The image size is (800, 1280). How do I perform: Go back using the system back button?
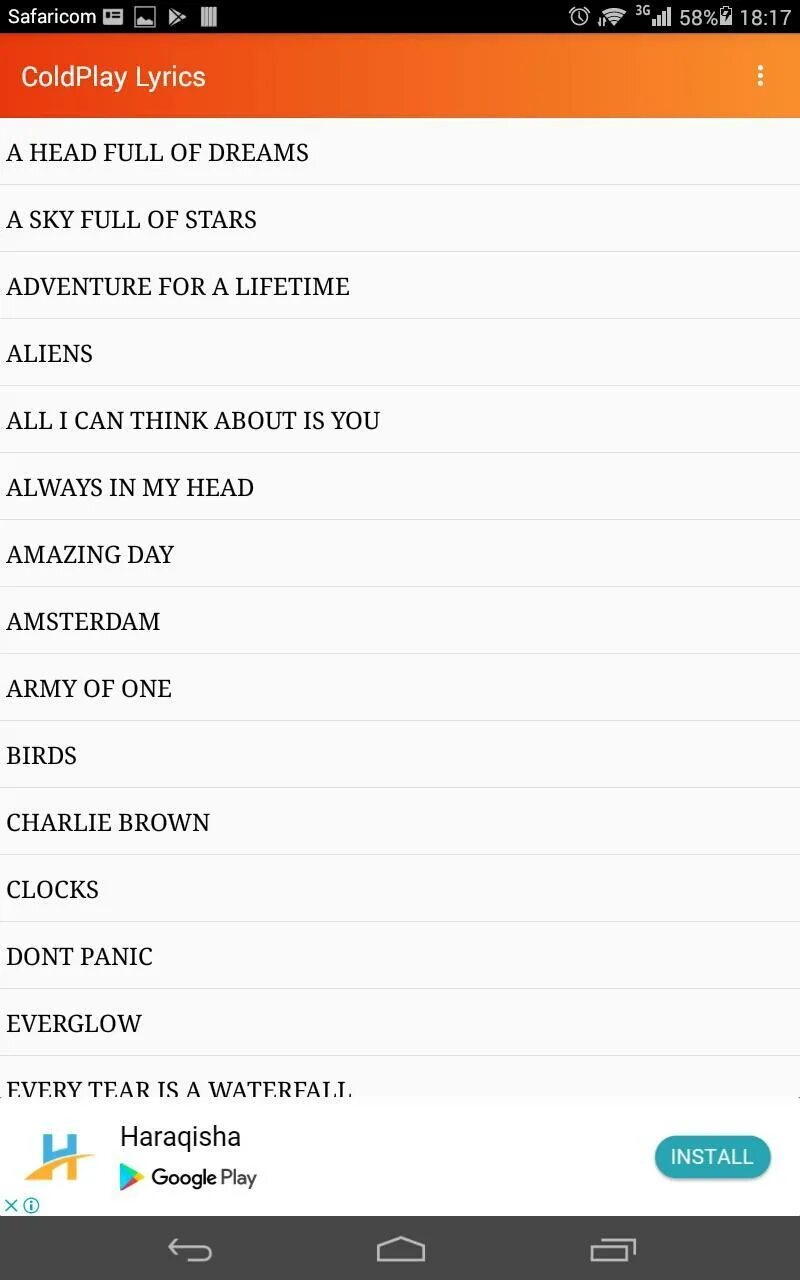point(190,1249)
